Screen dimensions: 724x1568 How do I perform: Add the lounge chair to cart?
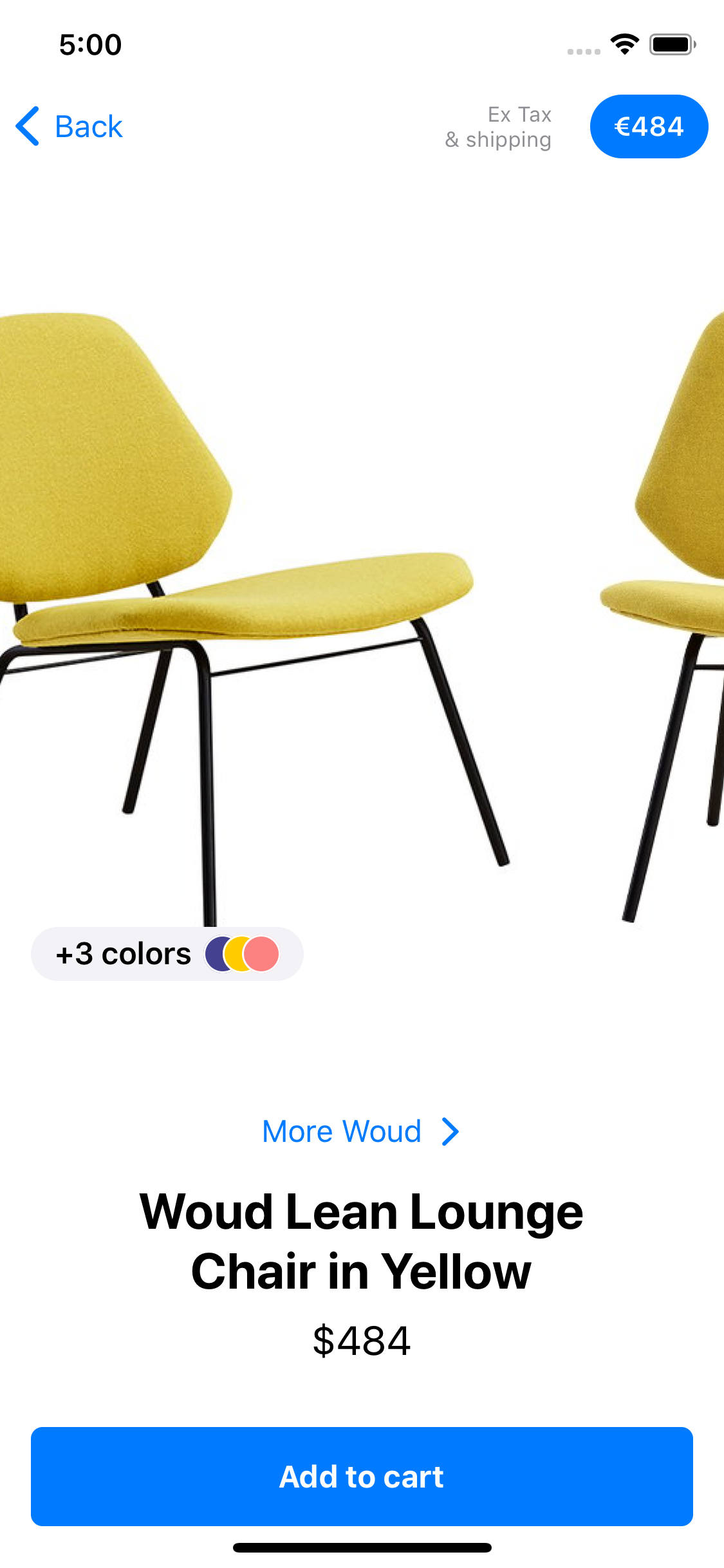(x=362, y=1477)
